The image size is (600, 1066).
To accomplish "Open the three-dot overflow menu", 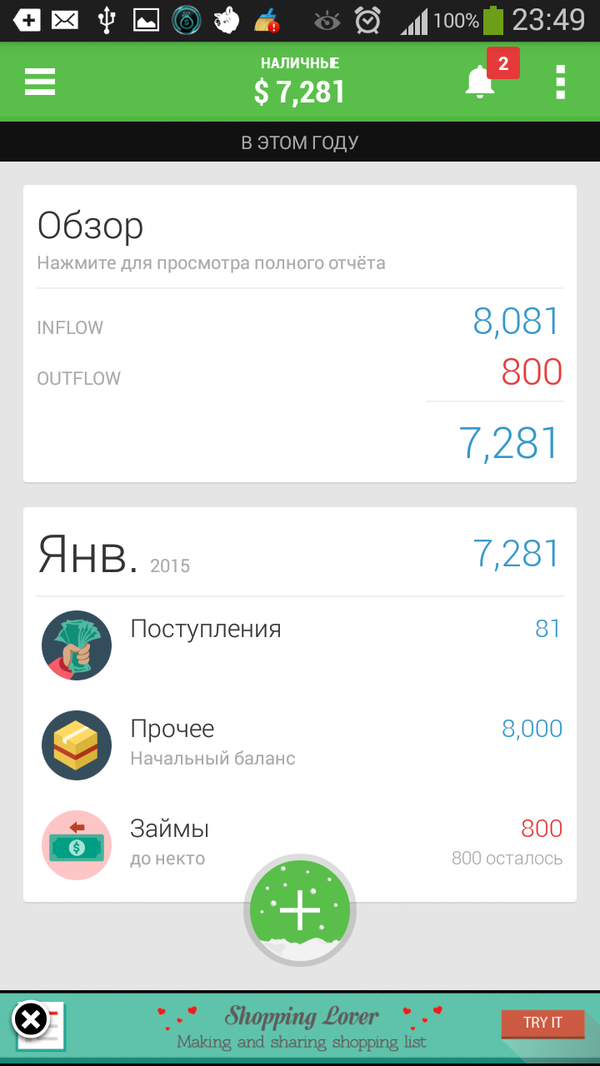I will 560,82.
